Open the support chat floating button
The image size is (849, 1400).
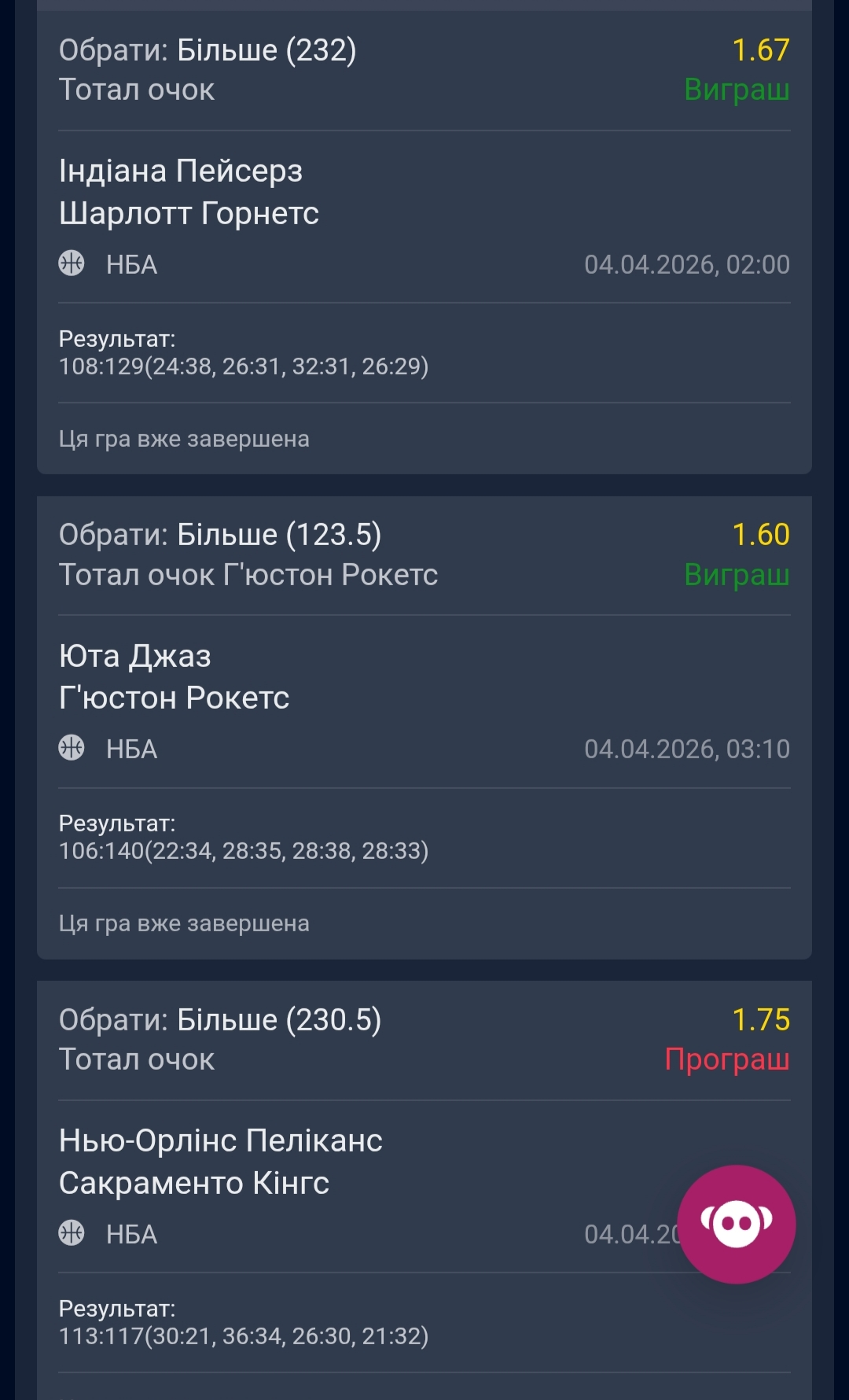click(736, 1224)
